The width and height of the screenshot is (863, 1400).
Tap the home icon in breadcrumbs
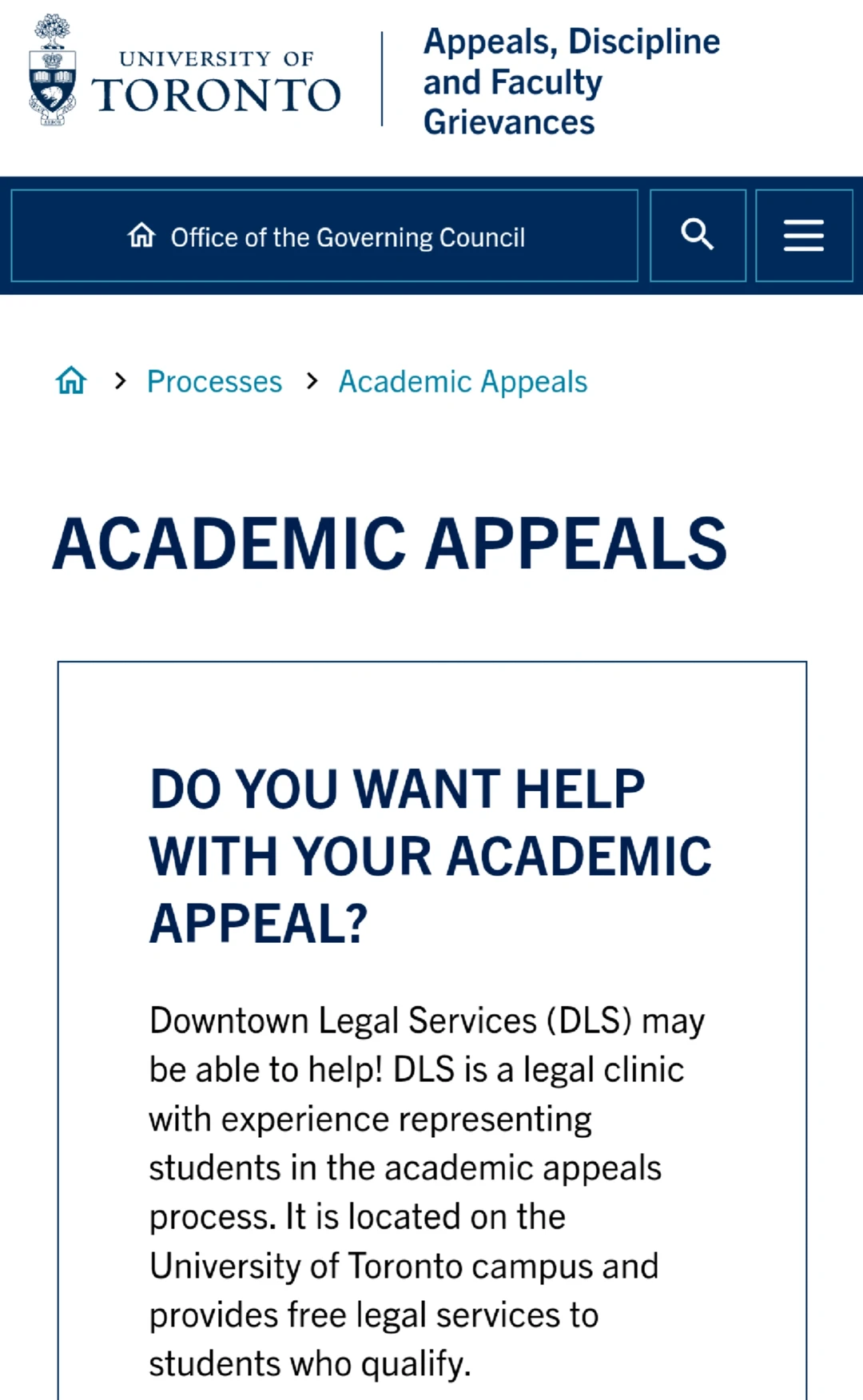(71, 381)
